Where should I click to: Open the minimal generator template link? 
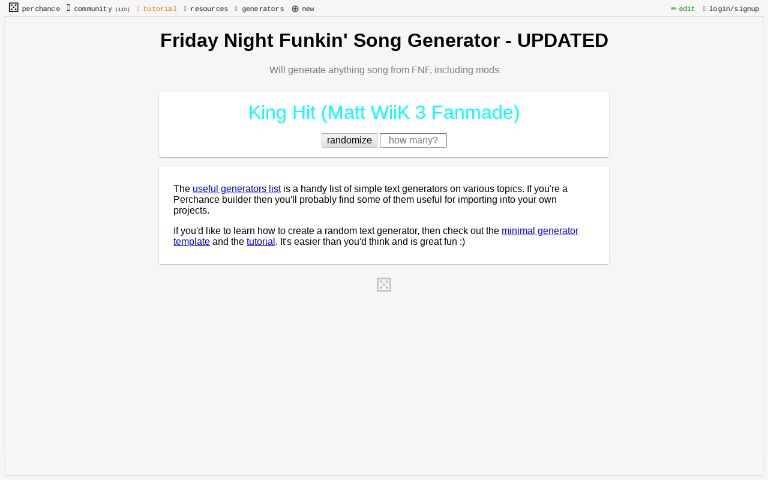(539, 230)
